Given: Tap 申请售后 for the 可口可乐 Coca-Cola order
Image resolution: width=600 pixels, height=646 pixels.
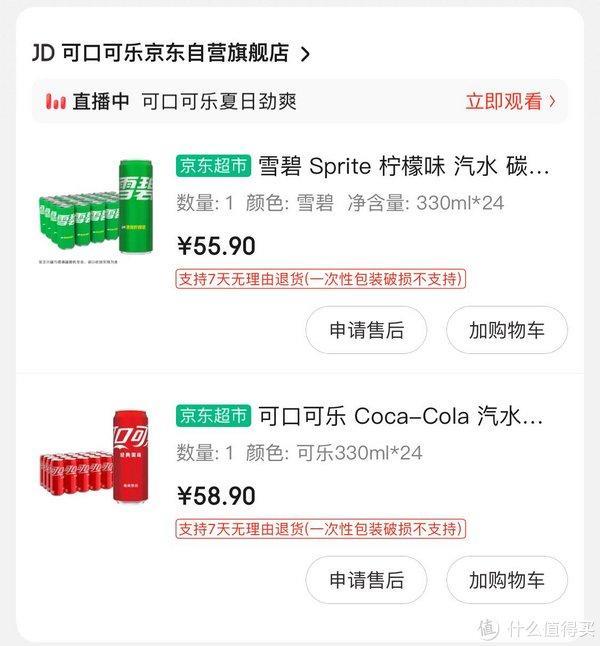Looking at the screenshot, I should click(366, 579).
